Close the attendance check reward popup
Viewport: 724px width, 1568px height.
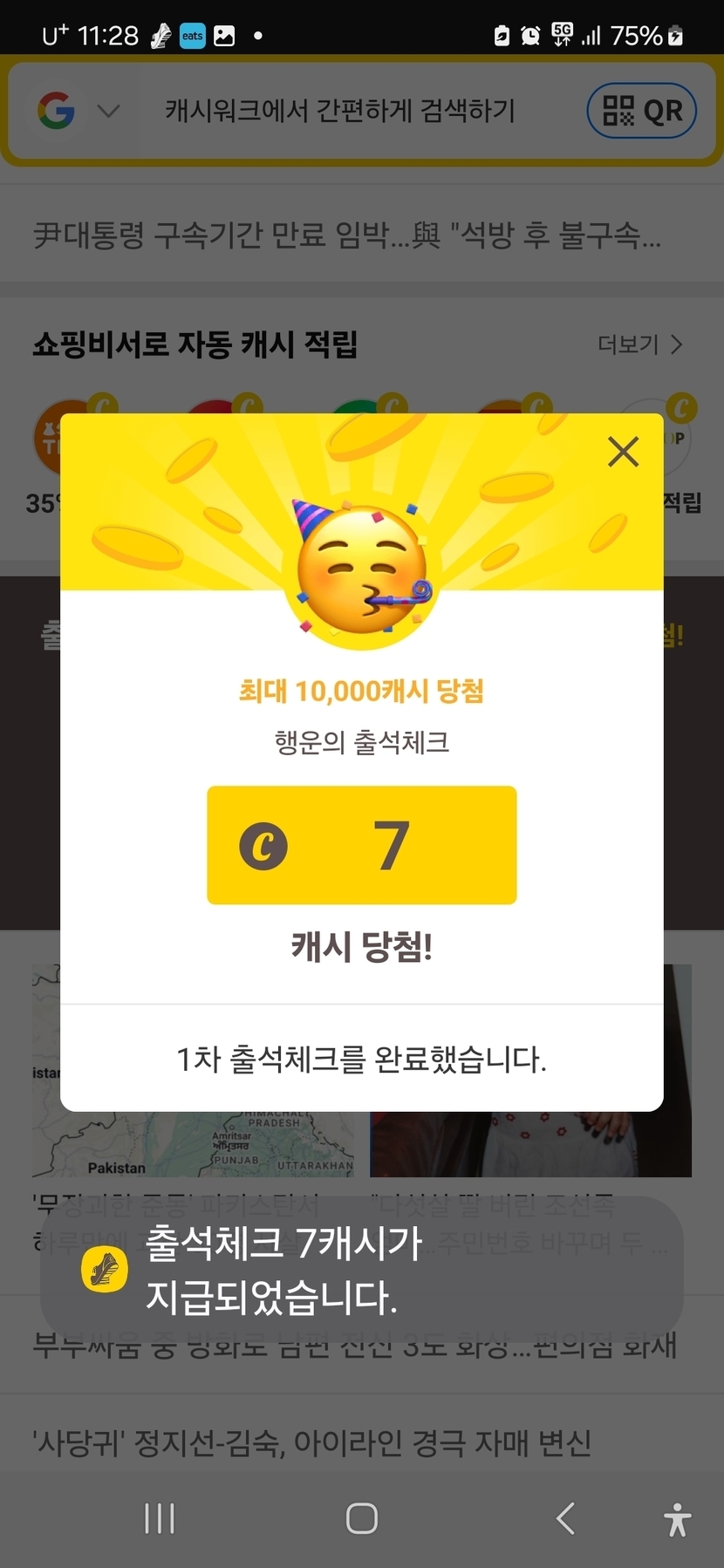[x=623, y=452]
